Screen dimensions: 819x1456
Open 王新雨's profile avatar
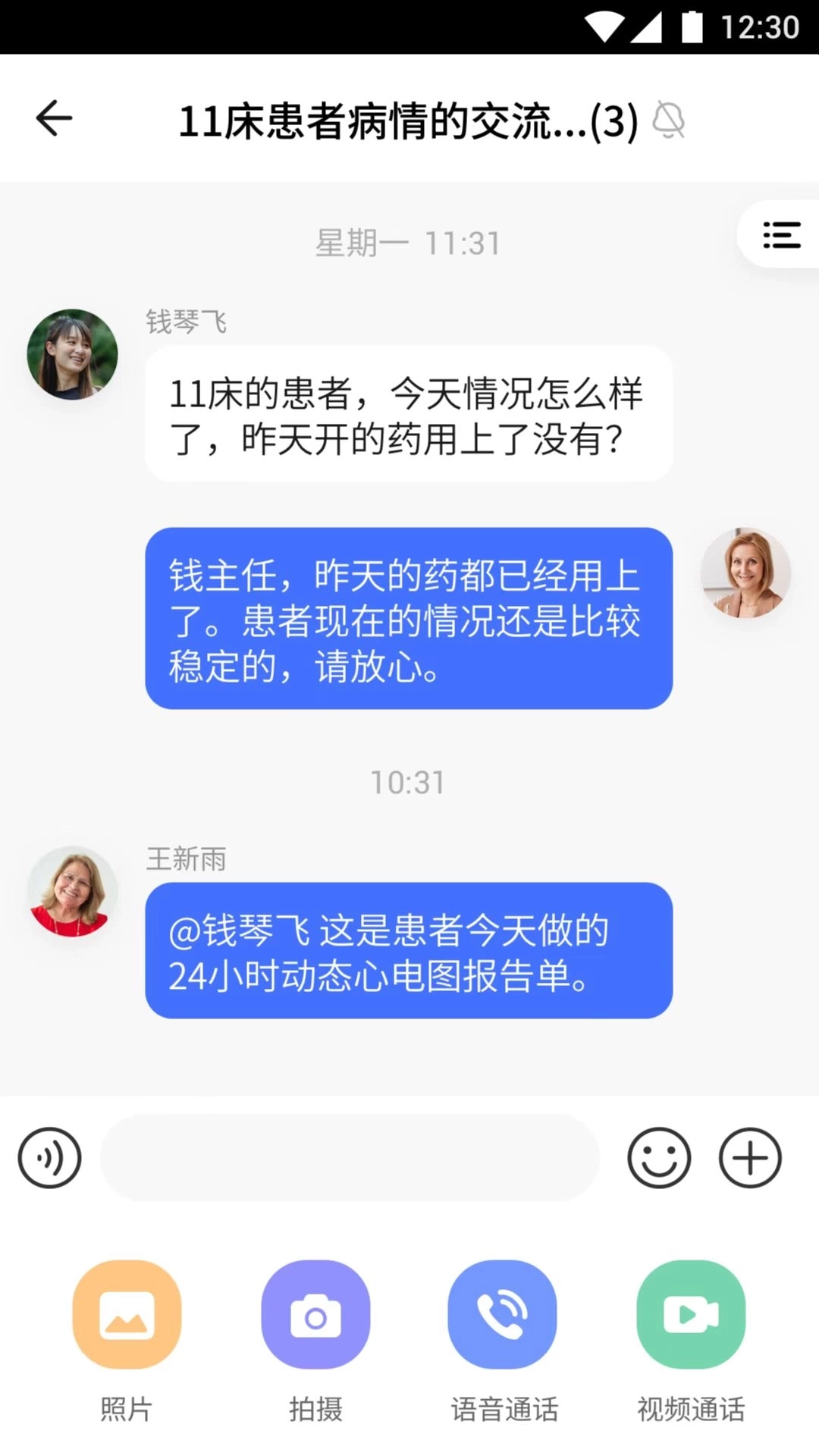point(72,892)
